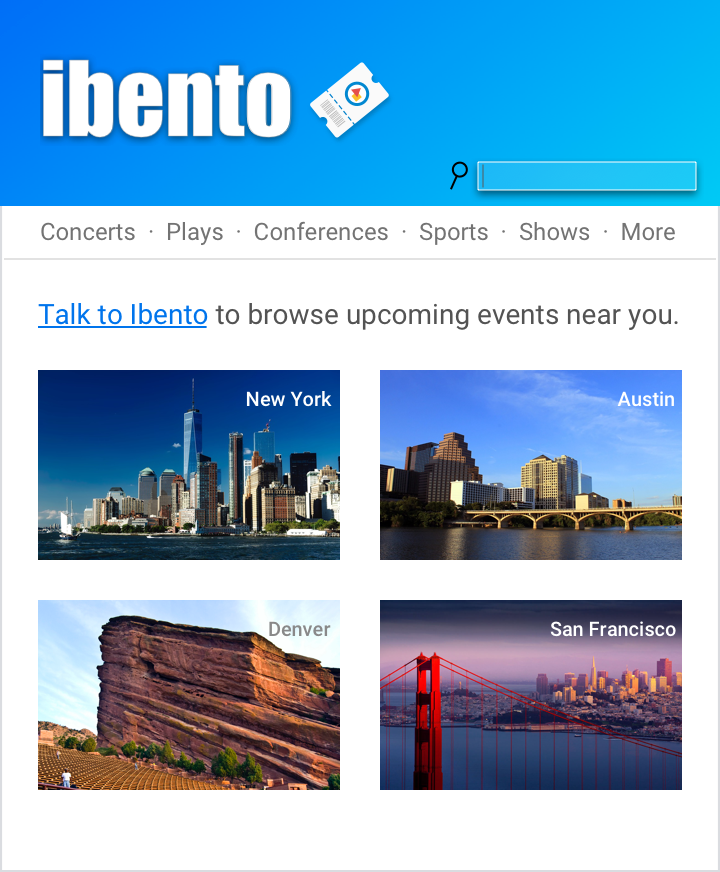This screenshot has height=872, width=720.
Task: View the Shows category
Action: click(554, 232)
